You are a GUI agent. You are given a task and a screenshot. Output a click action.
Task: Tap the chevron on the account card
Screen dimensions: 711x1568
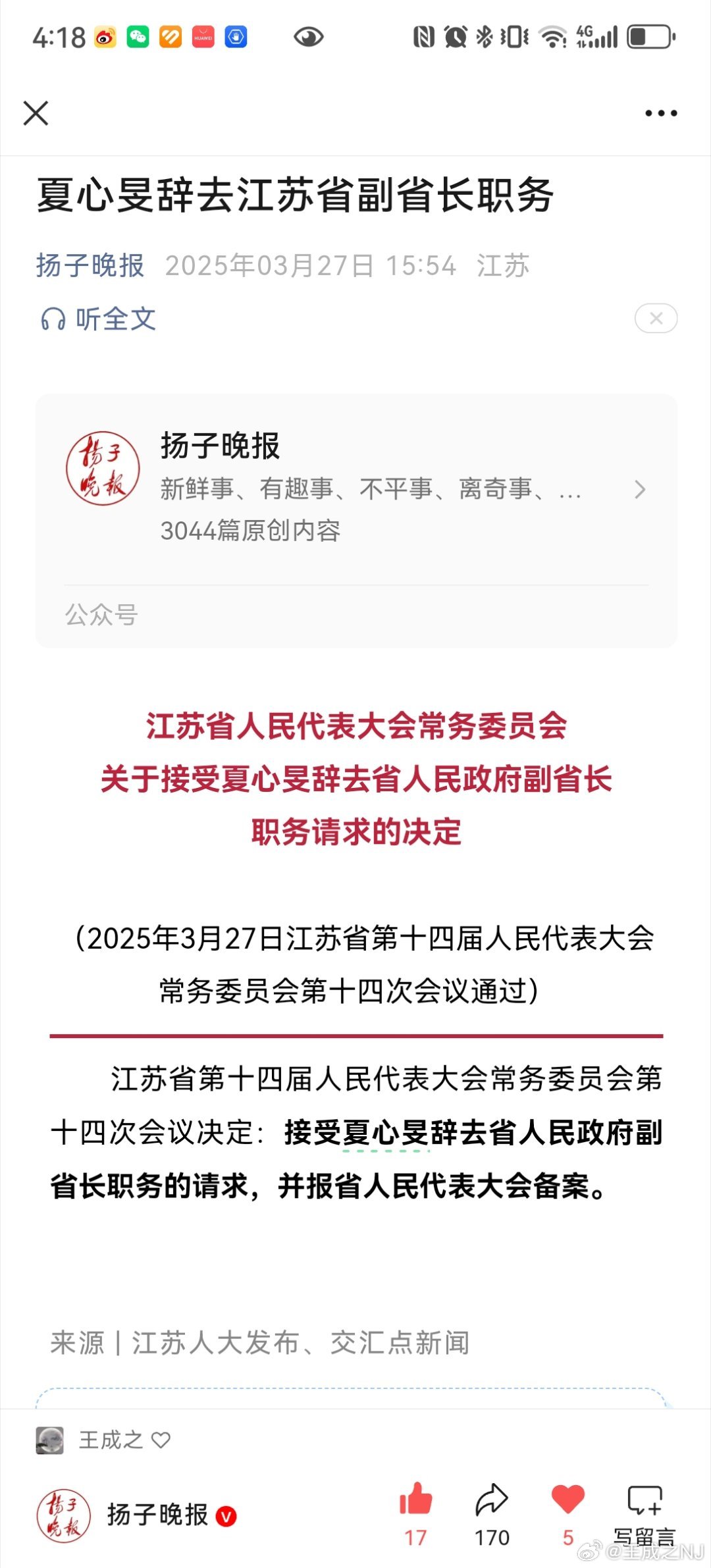(x=640, y=489)
